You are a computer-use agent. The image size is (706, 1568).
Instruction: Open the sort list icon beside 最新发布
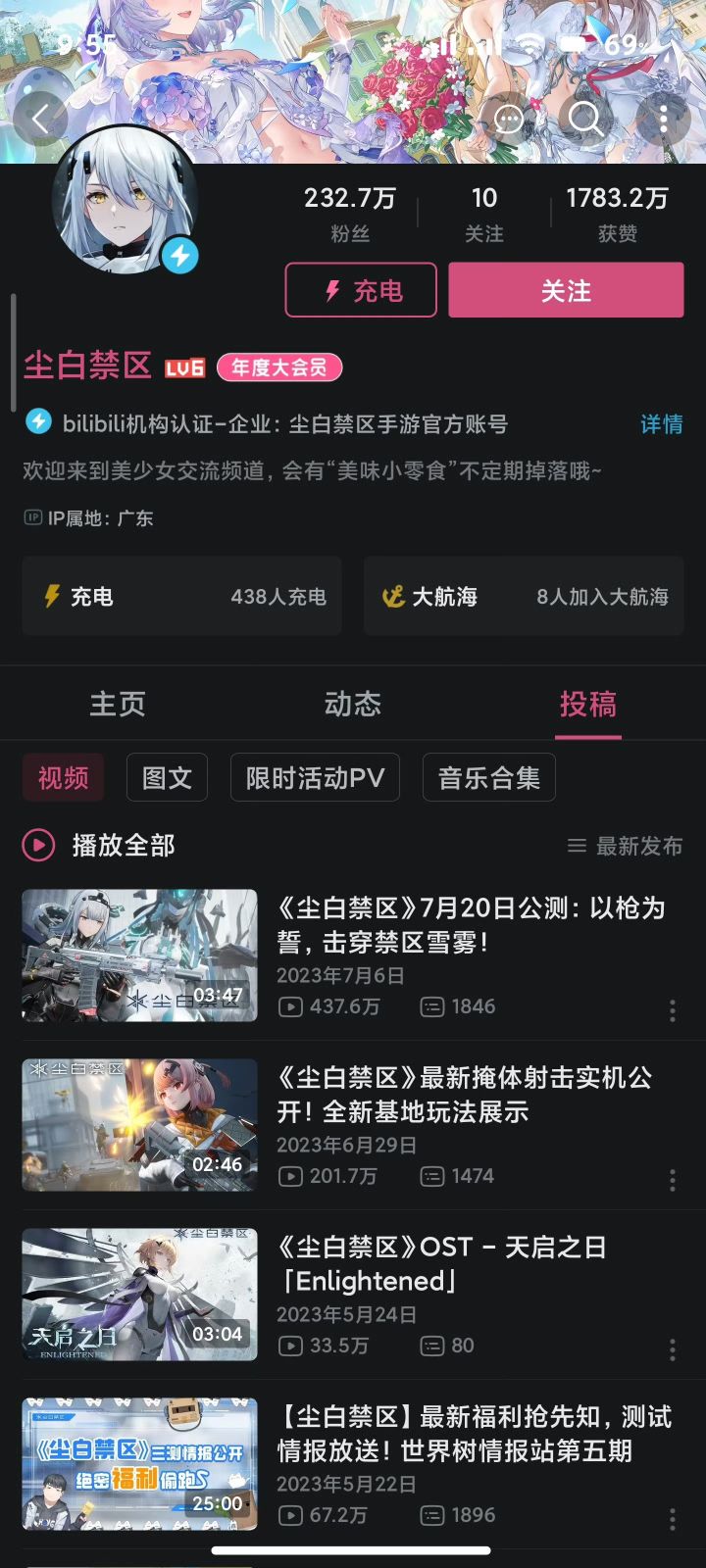(577, 845)
